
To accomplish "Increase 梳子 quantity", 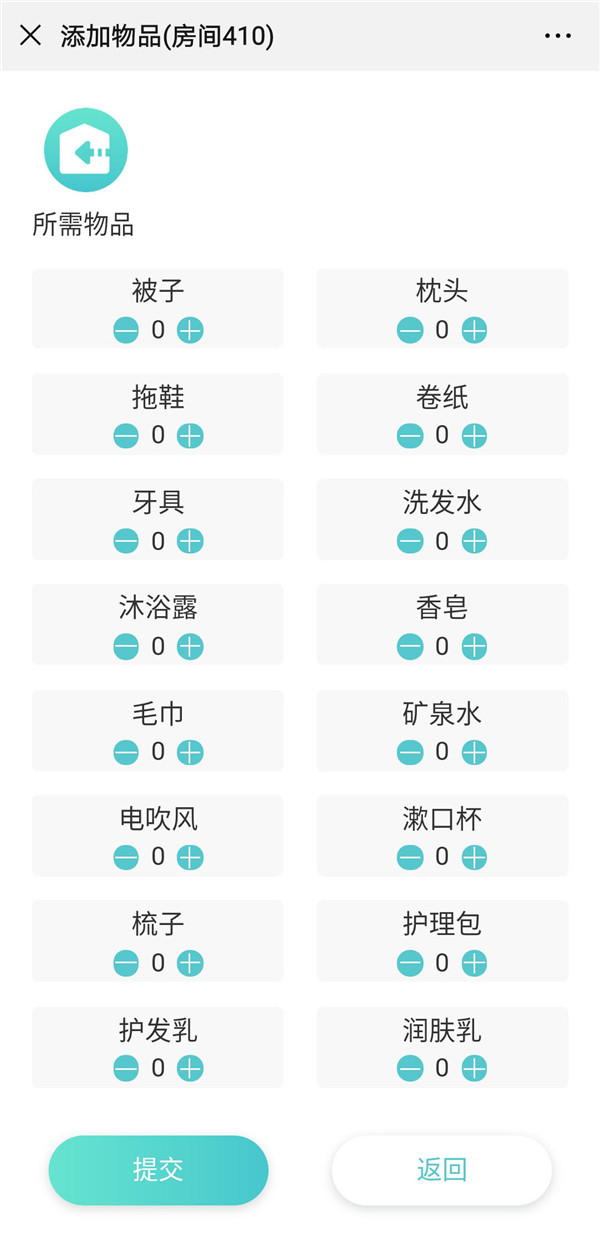I will [190, 963].
